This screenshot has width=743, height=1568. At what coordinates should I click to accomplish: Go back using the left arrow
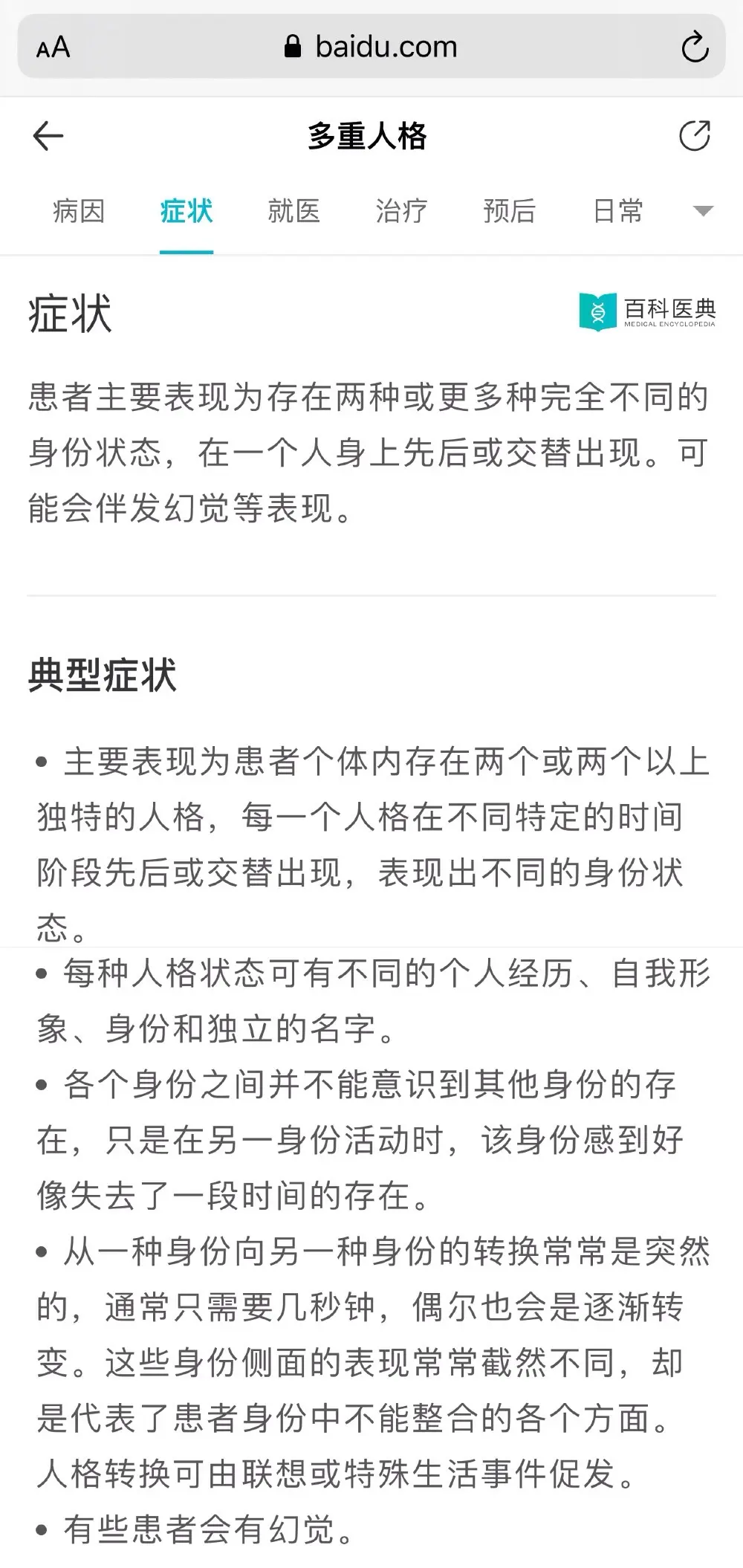pyautogui.click(x=48, y=136)
